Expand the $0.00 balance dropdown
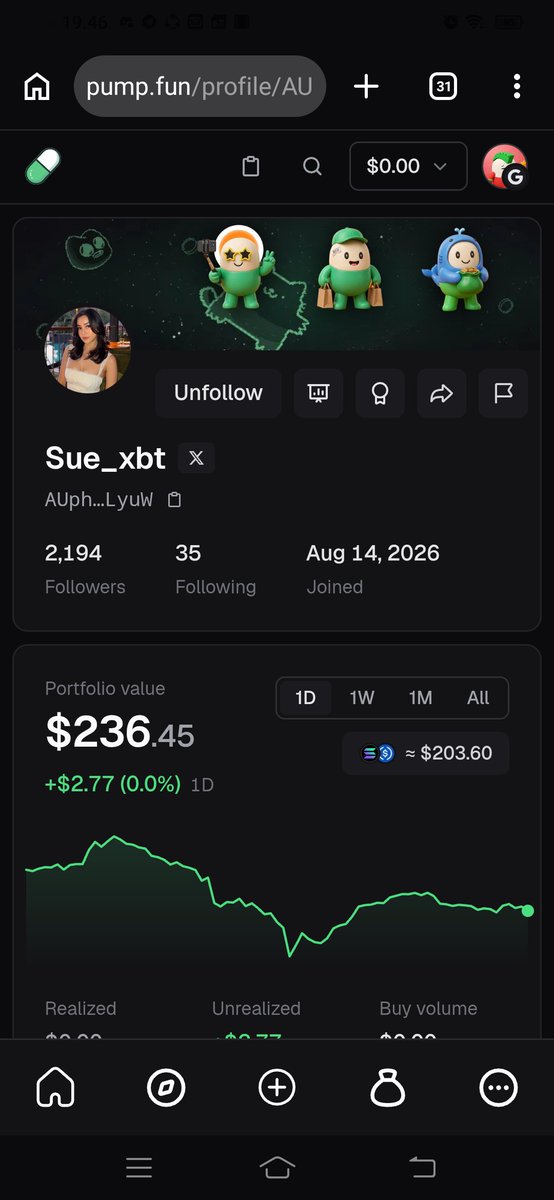This screenshot has height=1200, width=554. click(408, 166)
